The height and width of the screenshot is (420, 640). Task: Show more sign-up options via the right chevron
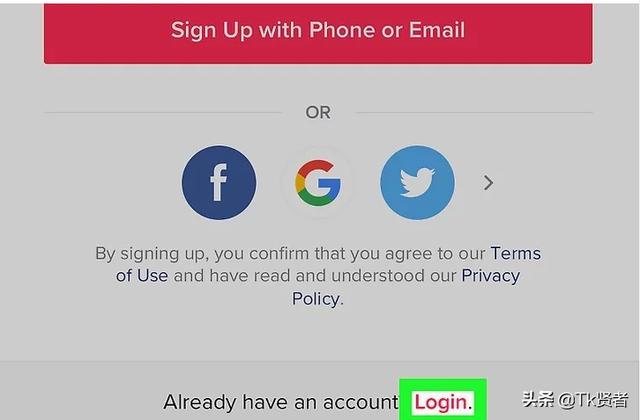489,183
